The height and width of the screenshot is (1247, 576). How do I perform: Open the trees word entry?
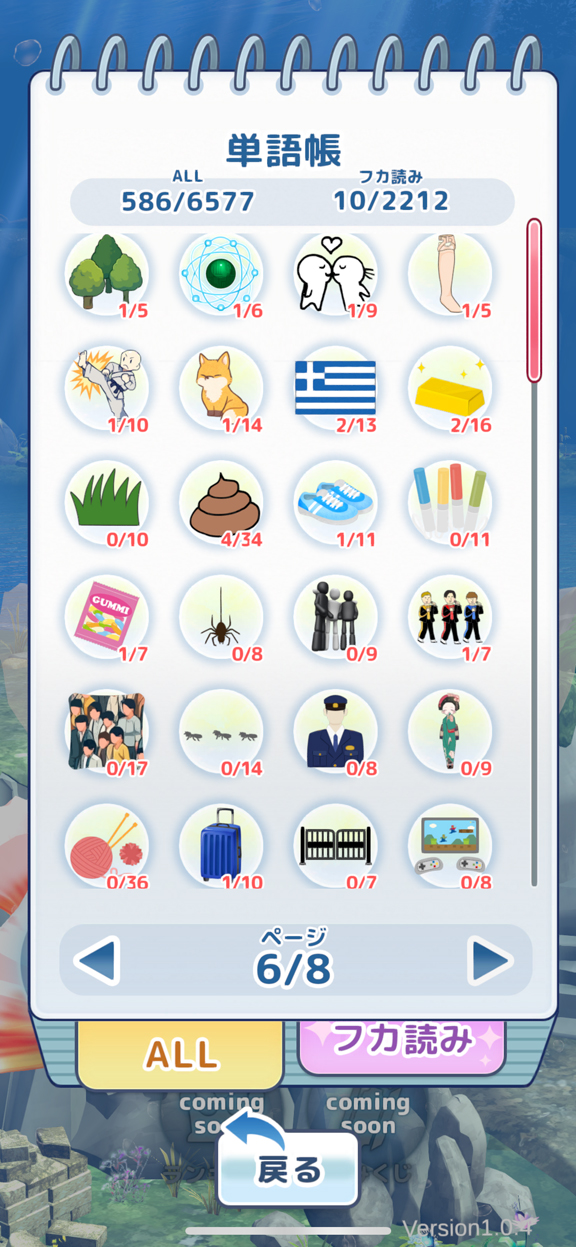(x=107, y=274)
